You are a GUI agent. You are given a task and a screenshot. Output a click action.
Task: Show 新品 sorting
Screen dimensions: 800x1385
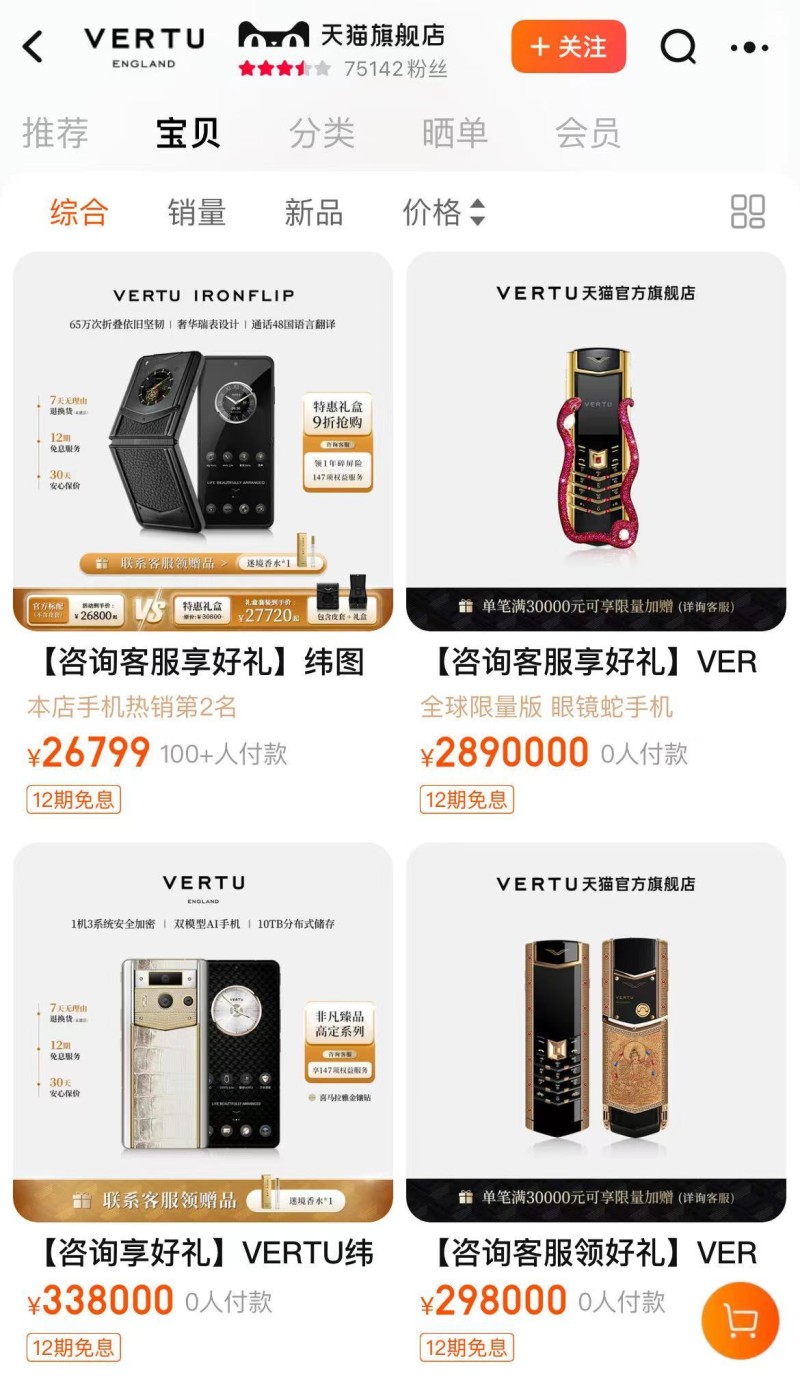[x=314, y=212]
